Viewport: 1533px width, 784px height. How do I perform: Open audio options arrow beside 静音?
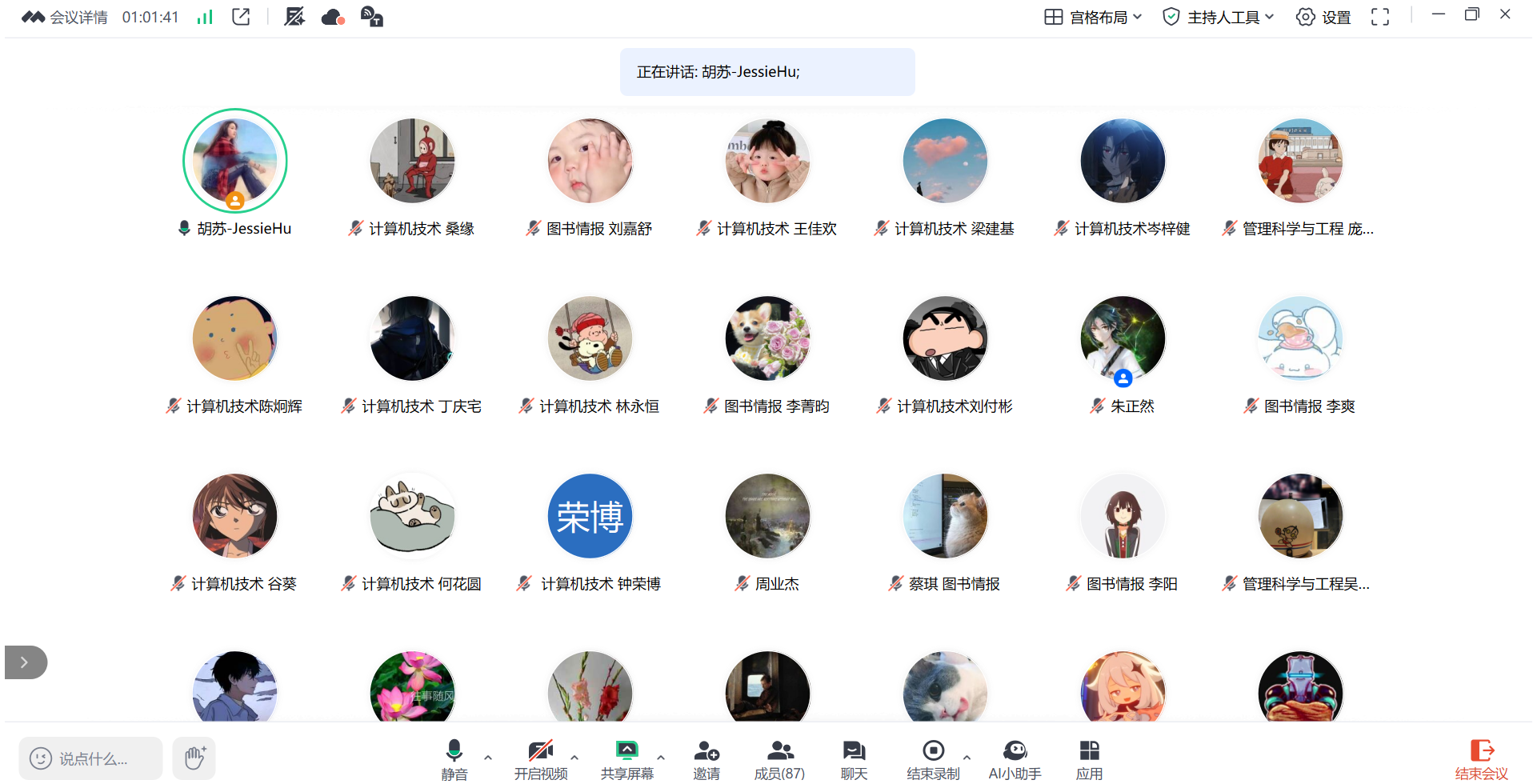coord(488,757)
